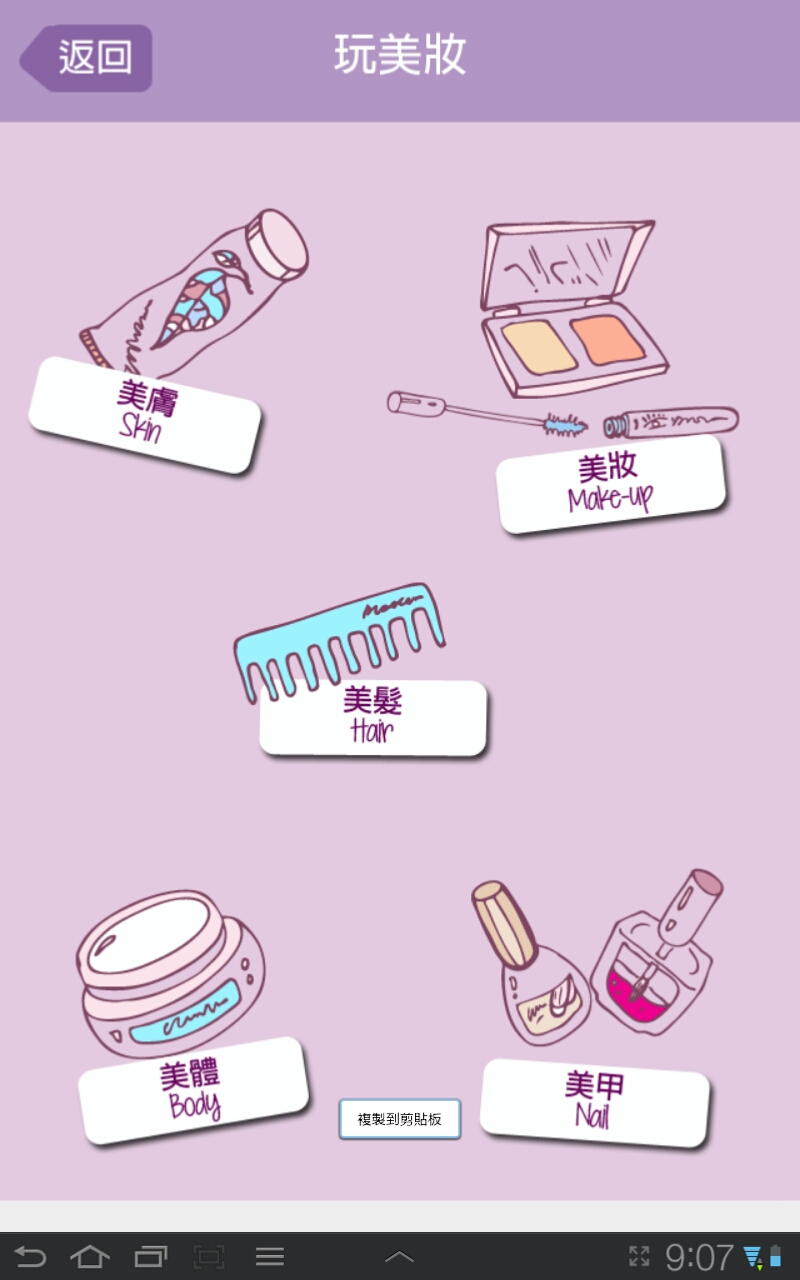This screenshot has width=800, height=1280.
Task: Choose the 美甲 Nail category
Action: click(x=594, y=1100)
